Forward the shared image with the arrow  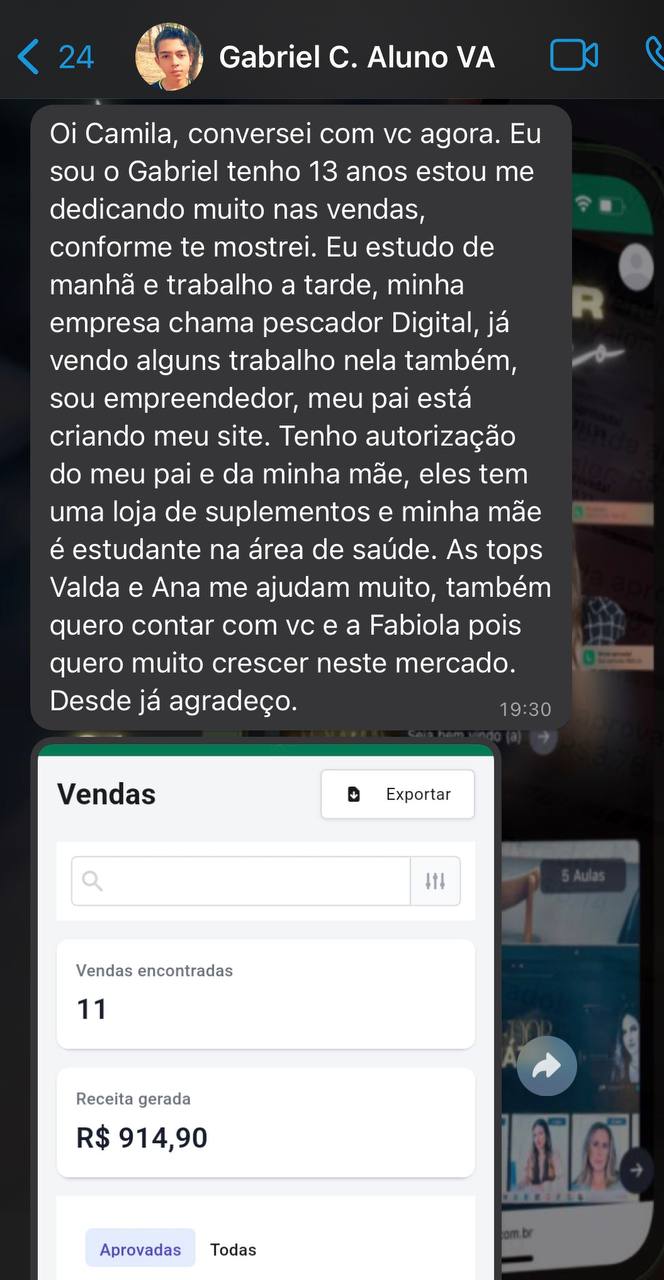[x=547, y=1066]
